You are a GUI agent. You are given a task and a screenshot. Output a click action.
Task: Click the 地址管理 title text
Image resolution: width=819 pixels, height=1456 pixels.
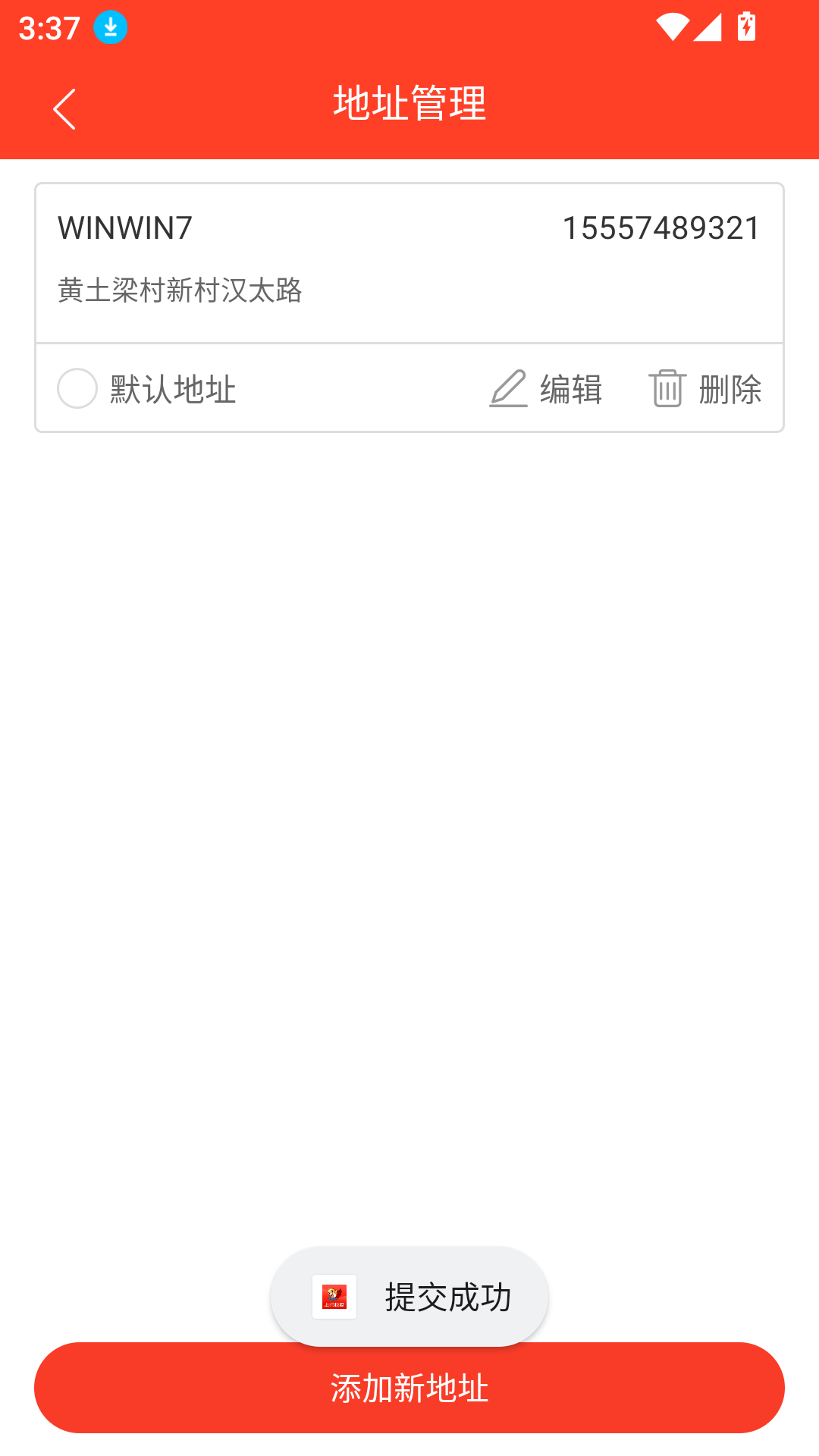tap(409, 106)
